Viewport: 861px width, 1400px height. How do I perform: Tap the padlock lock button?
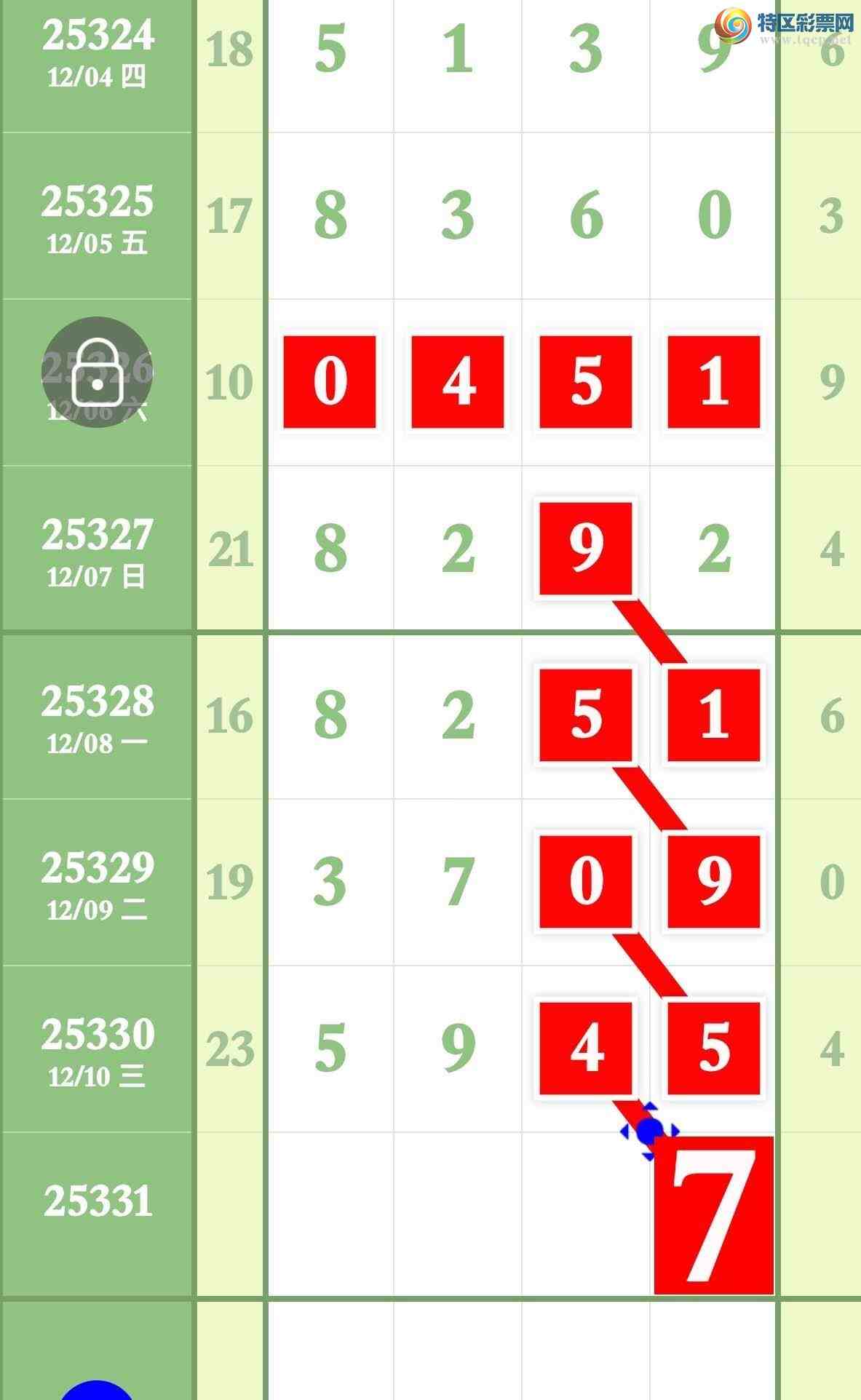pos(97,372)
